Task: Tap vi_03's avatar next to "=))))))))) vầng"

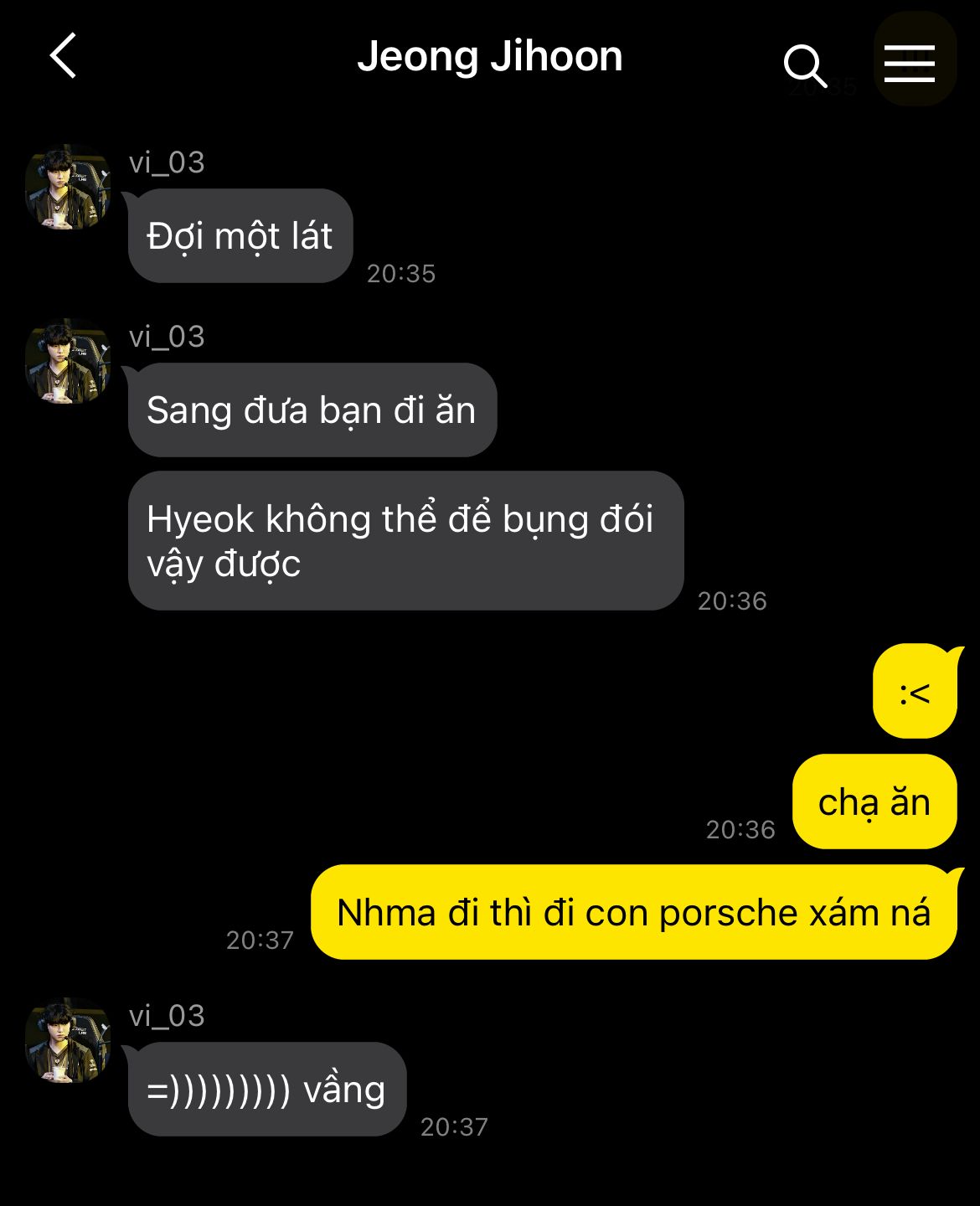Action: point(67,1040)
